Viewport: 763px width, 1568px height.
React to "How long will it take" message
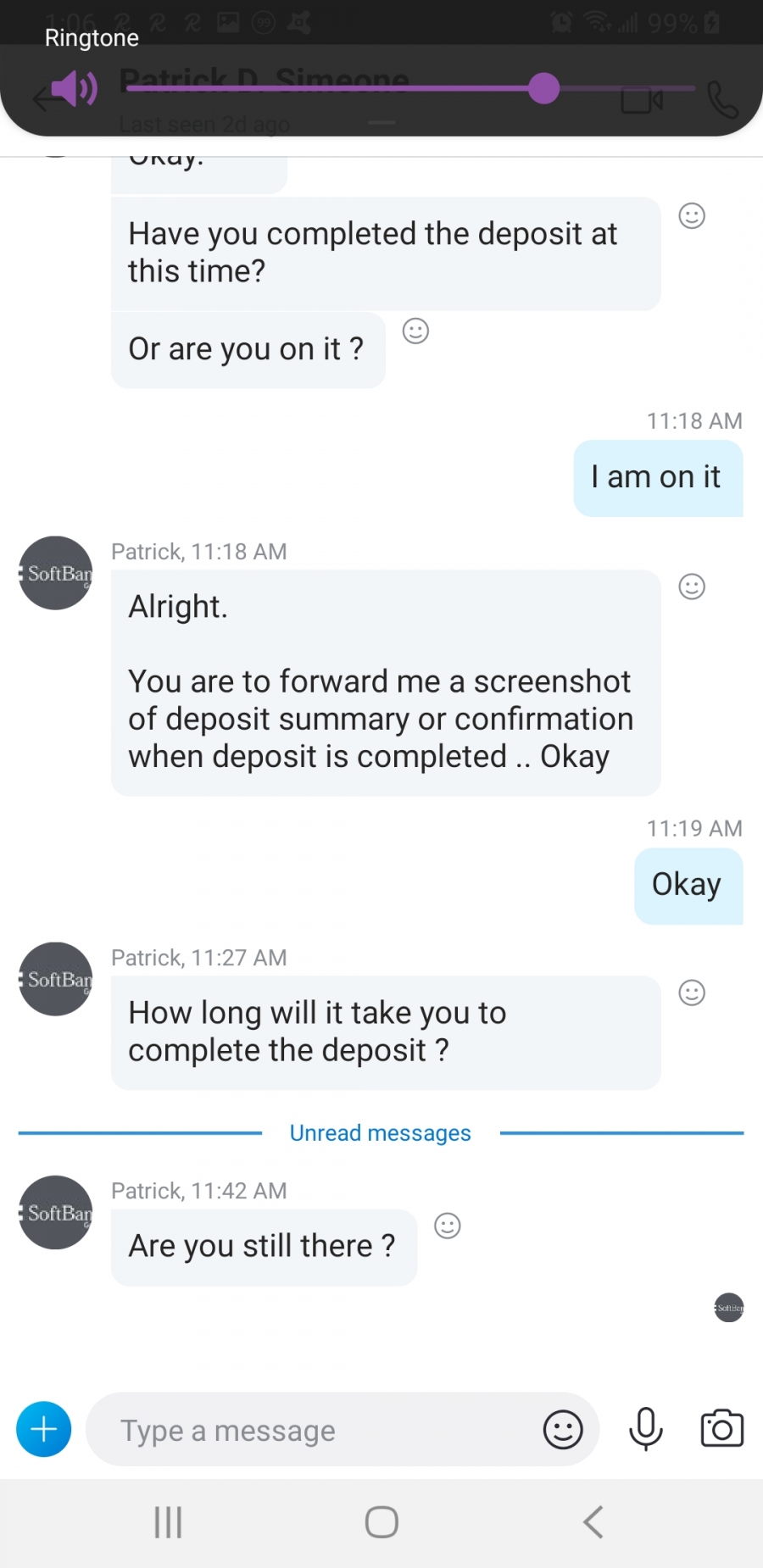692,993
